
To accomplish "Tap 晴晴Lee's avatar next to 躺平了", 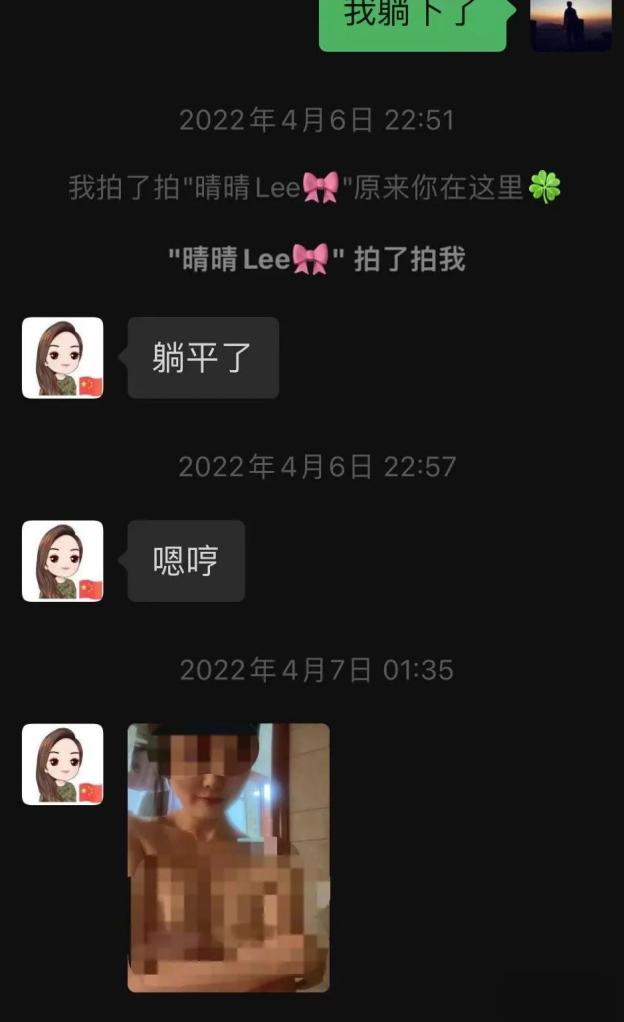I will [x=63, y=358].
